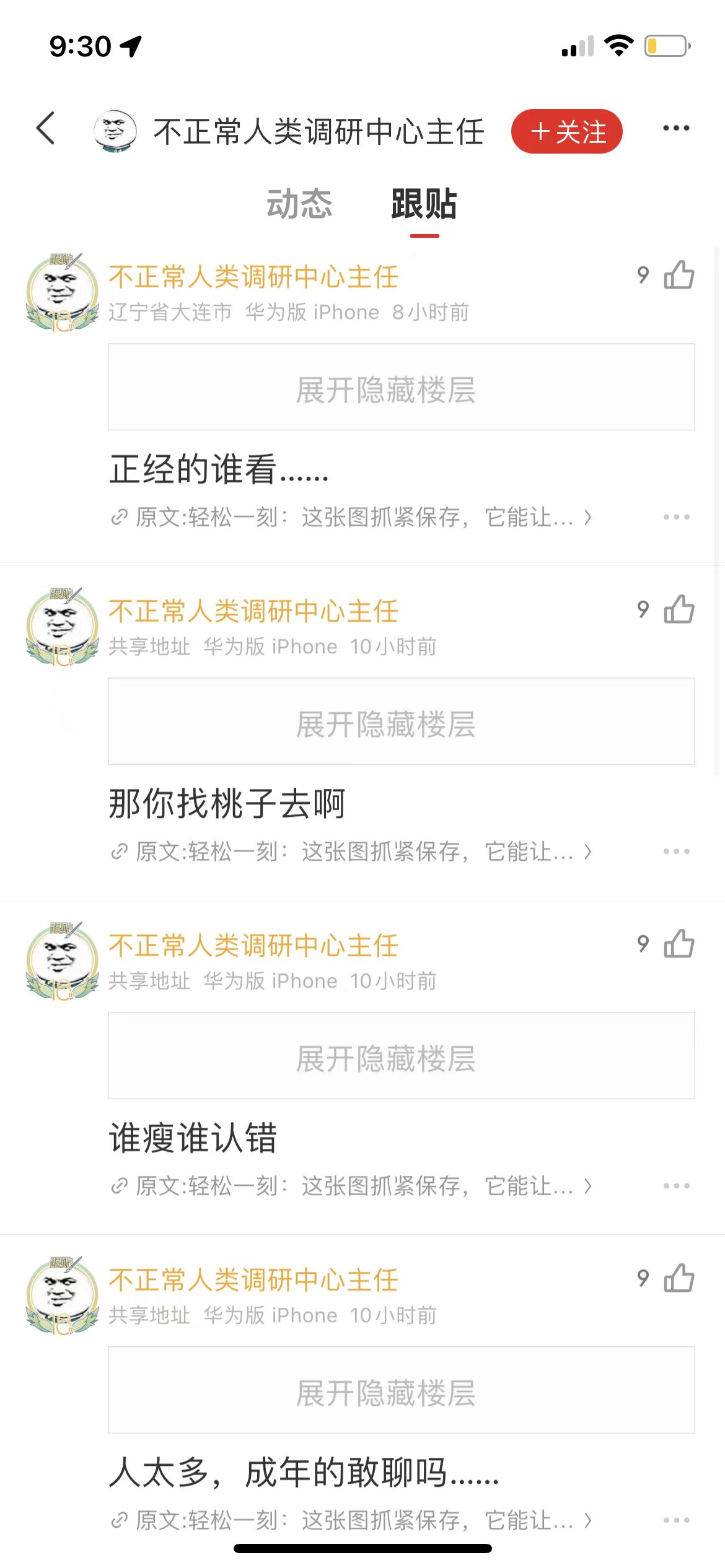Expand hidden floors above 谁瘦谁认错
The width and height of the screenshot is (725, 1568).
coord(401,1056)
